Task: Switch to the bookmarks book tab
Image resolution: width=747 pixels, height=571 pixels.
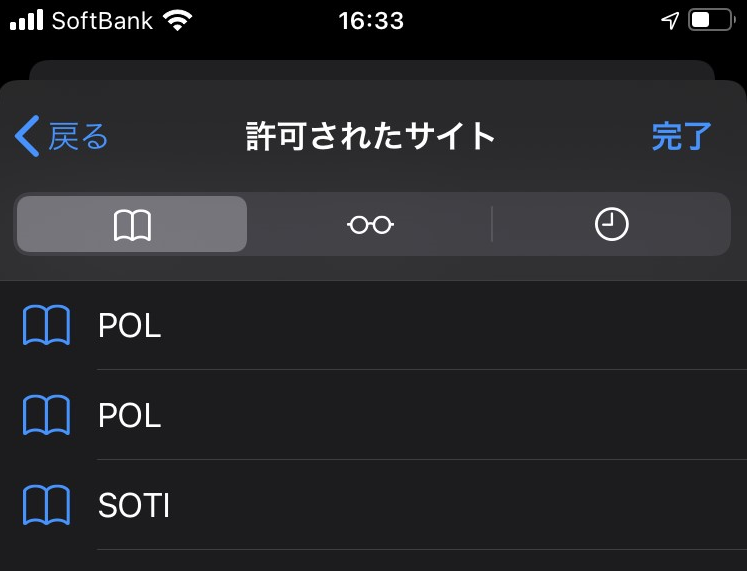Action: pos(132,225)
